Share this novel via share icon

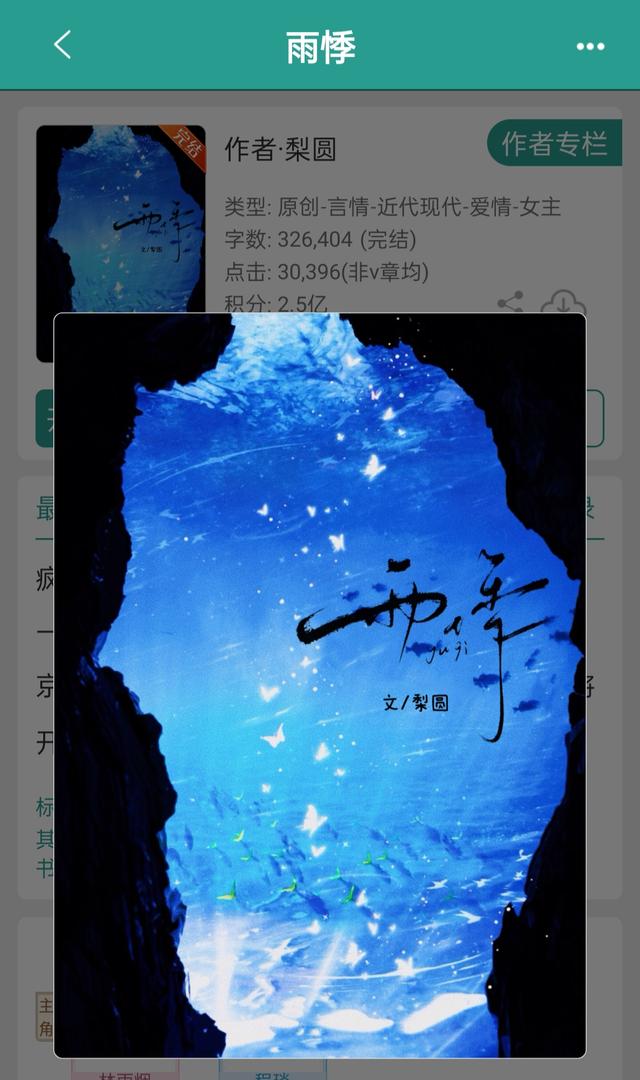click(510, 303)
